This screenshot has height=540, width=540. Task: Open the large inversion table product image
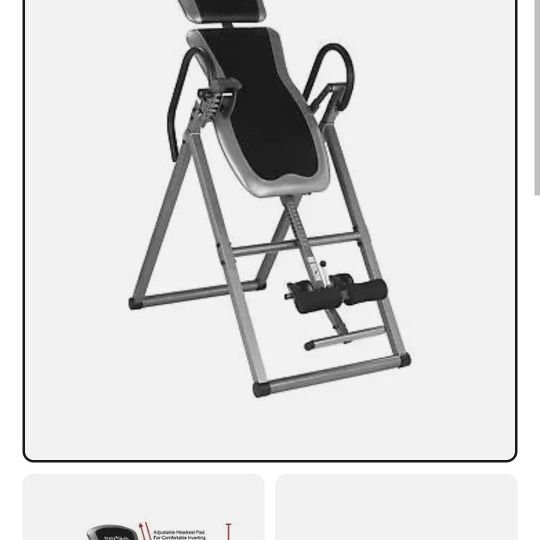tap(270, 230)
